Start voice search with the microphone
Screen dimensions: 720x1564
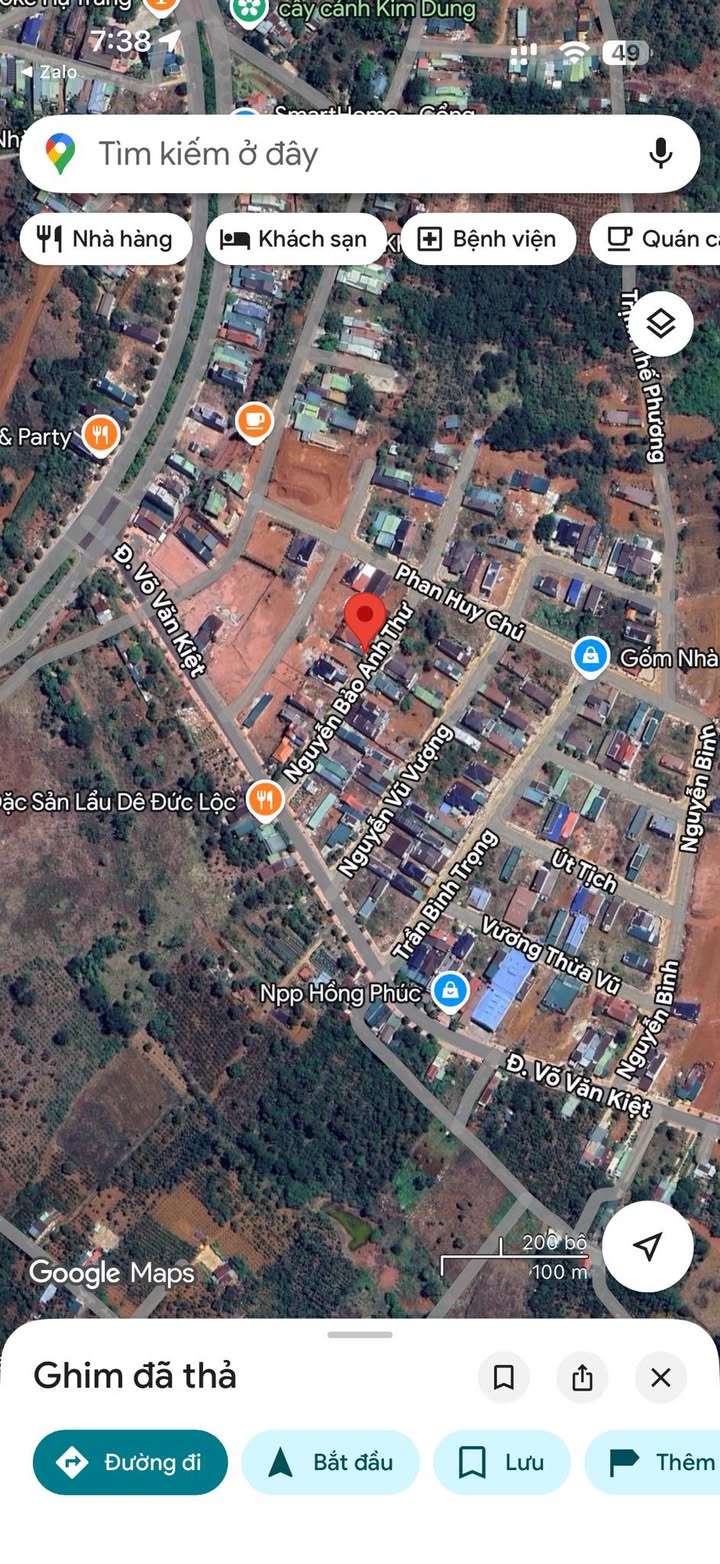point(660,154)
